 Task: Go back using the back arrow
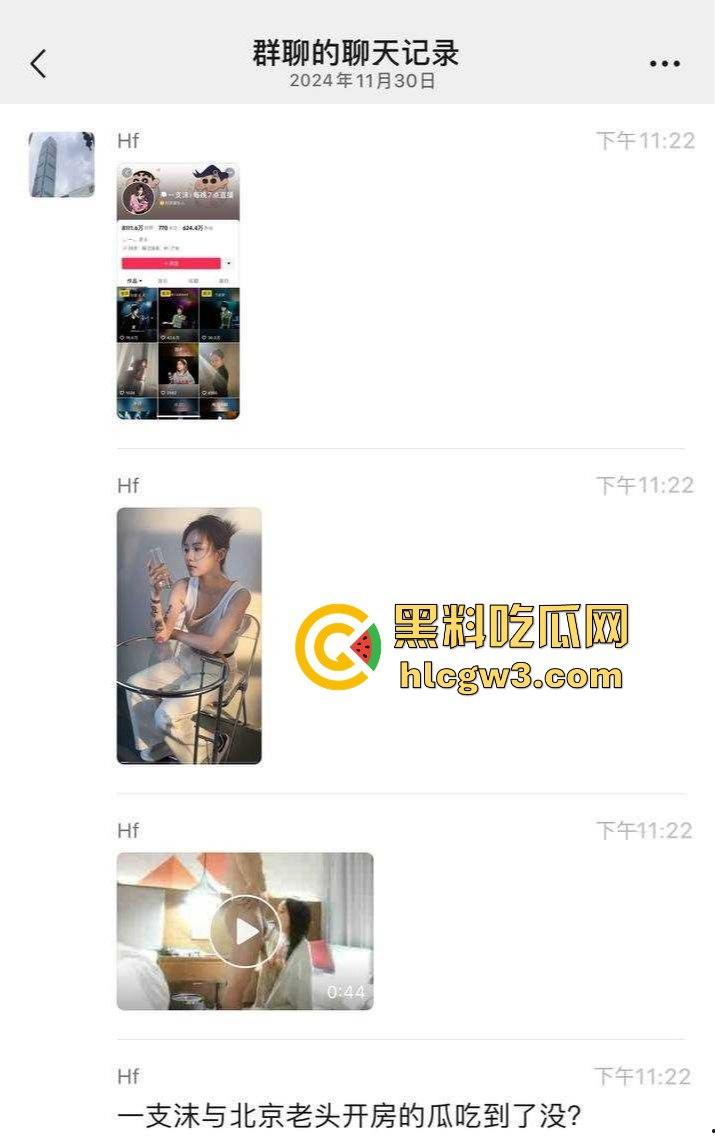click(x=38, y=64)
